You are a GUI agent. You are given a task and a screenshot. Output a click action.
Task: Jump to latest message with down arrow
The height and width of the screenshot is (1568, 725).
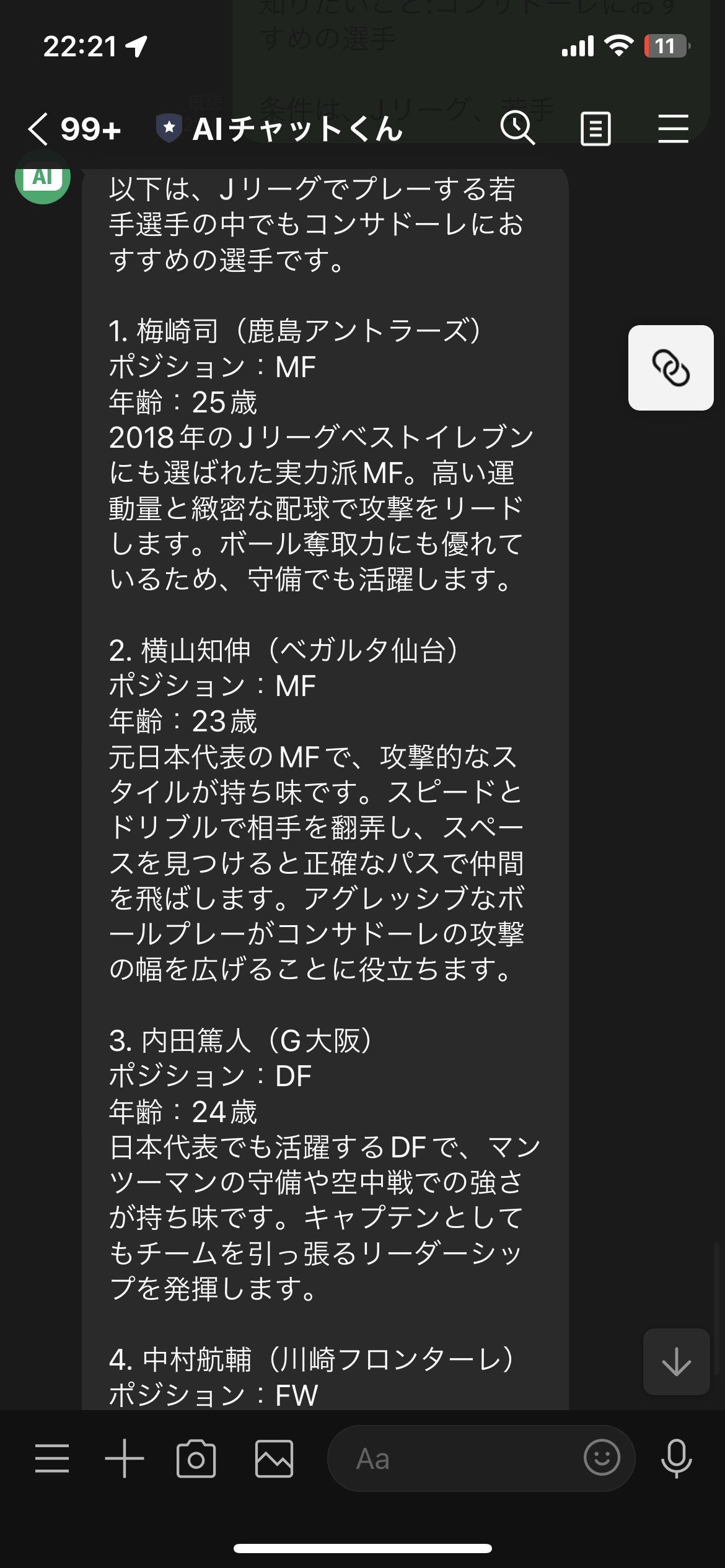click(676, 1361)
